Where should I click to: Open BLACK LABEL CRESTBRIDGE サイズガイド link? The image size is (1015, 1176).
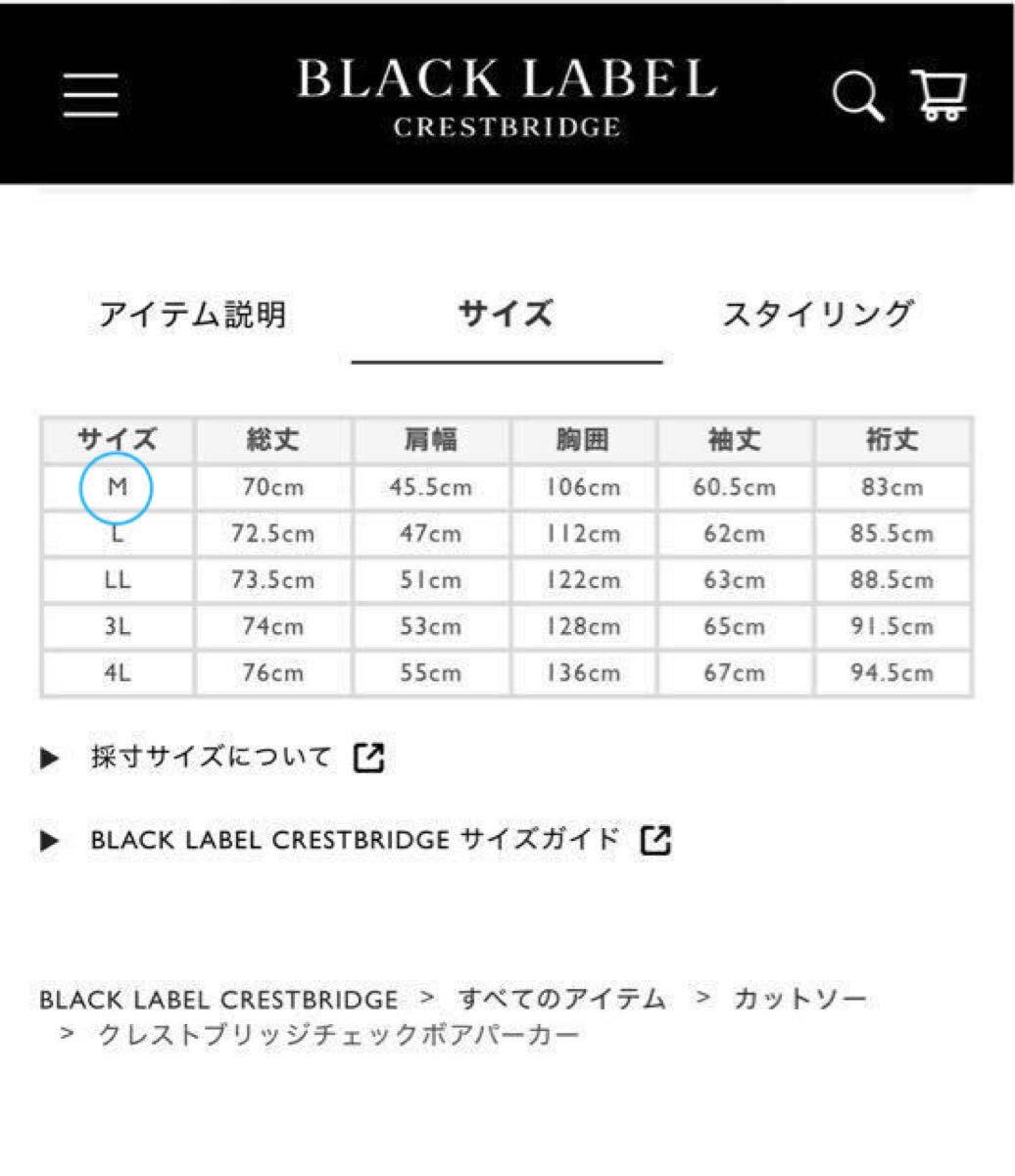point(355,840)
